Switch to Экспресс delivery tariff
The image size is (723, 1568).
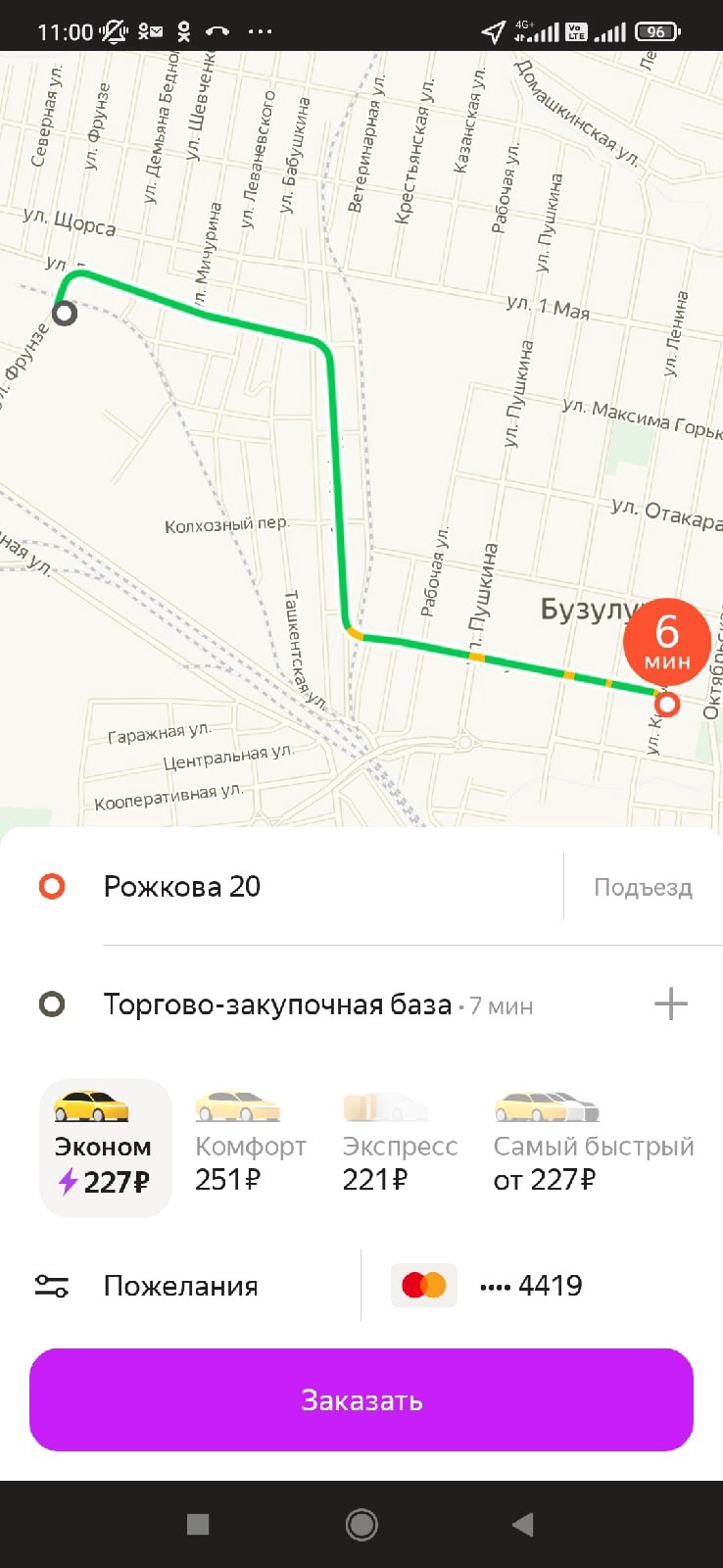[x=400, y=1148]
